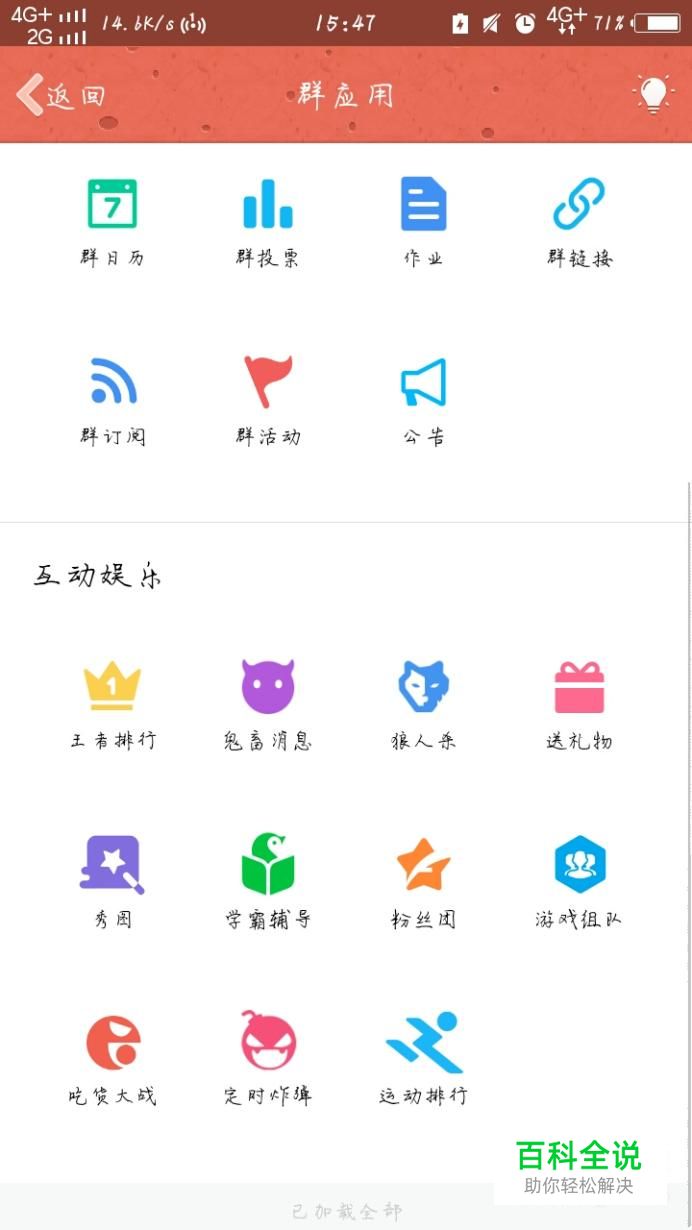Open 鬼畜消息 with the purple devil
The height and width of the screenshot is (1230, 692).
[268, 705]
